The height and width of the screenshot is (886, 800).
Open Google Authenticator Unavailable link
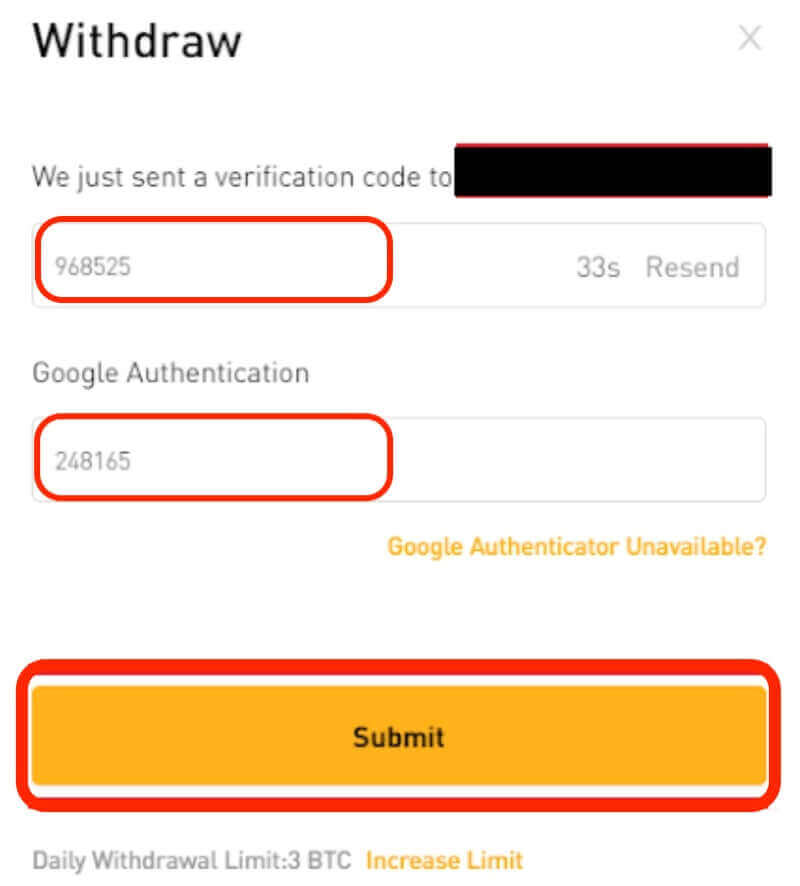coord(577,547)
